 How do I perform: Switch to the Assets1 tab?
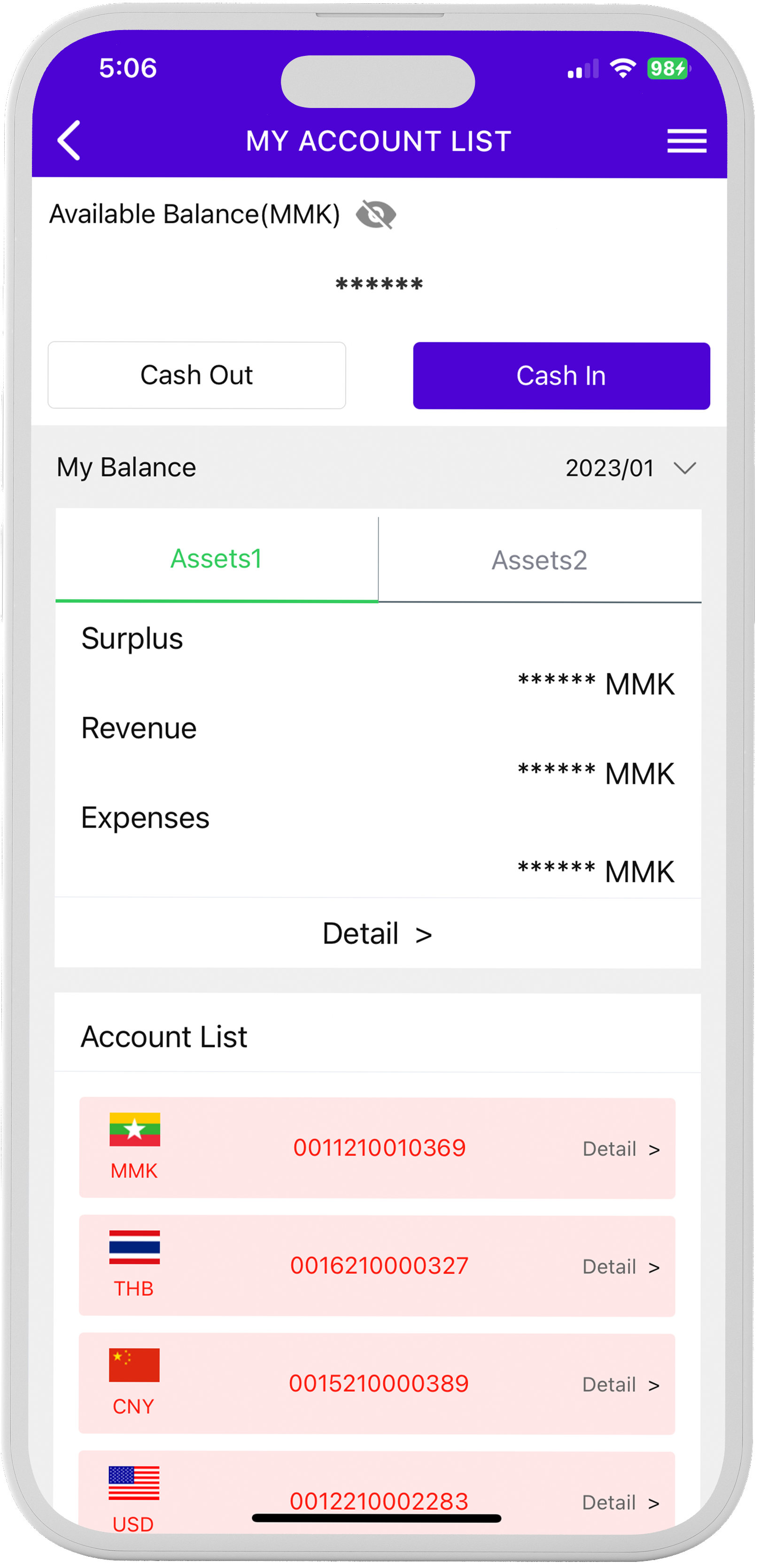[x=216, y=556]
